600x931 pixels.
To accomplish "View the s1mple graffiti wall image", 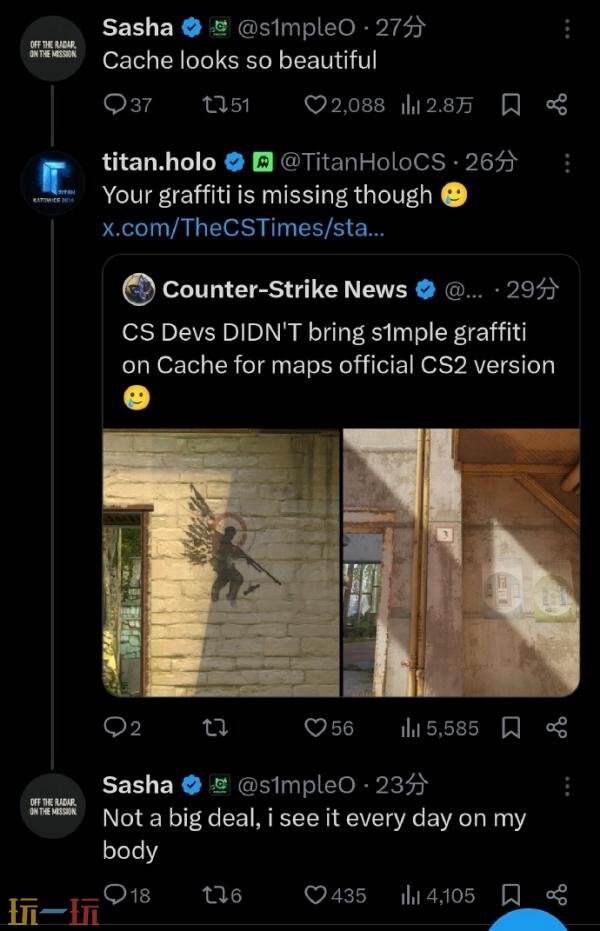I will click(x=221, y=562).
